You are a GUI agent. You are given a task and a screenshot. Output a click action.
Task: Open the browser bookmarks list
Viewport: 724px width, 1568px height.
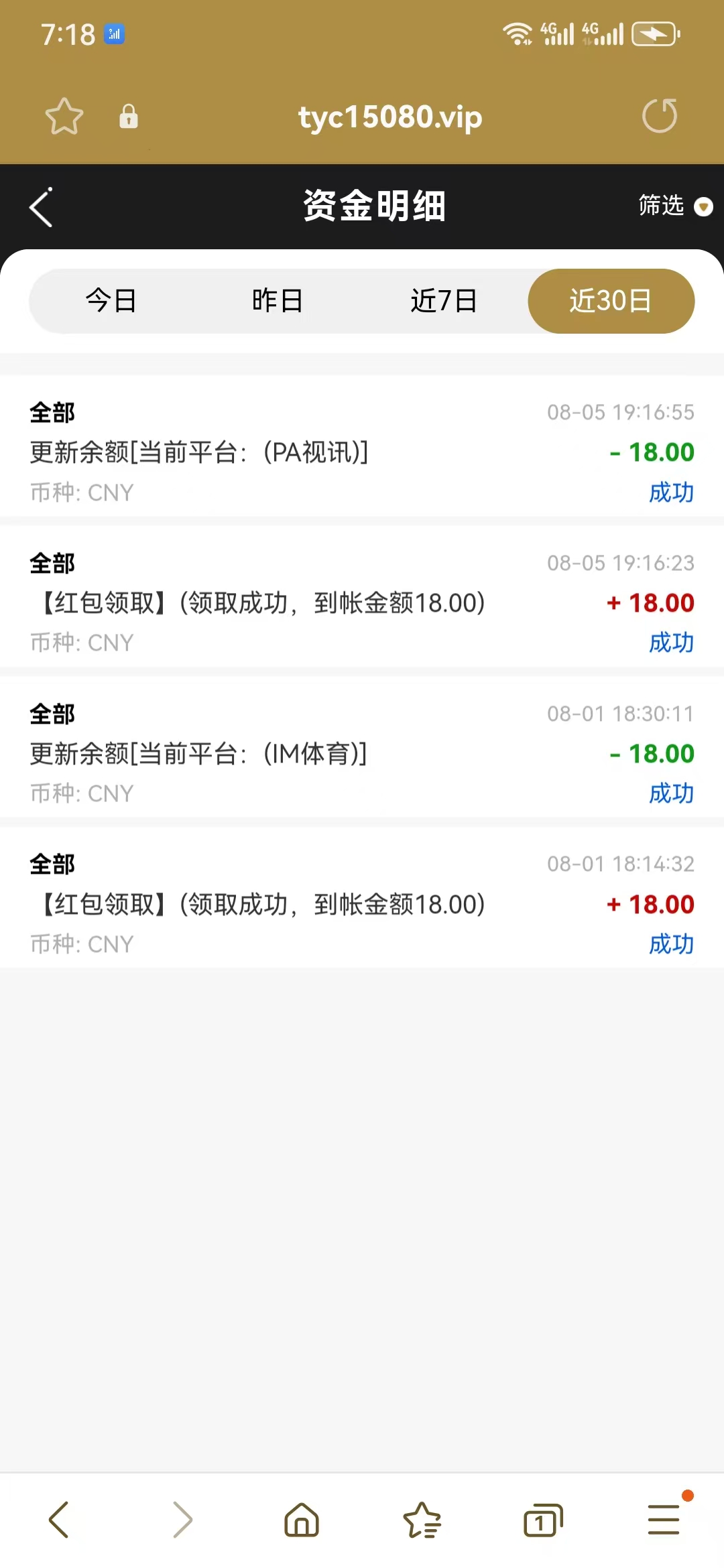(x=422, y=1519)
